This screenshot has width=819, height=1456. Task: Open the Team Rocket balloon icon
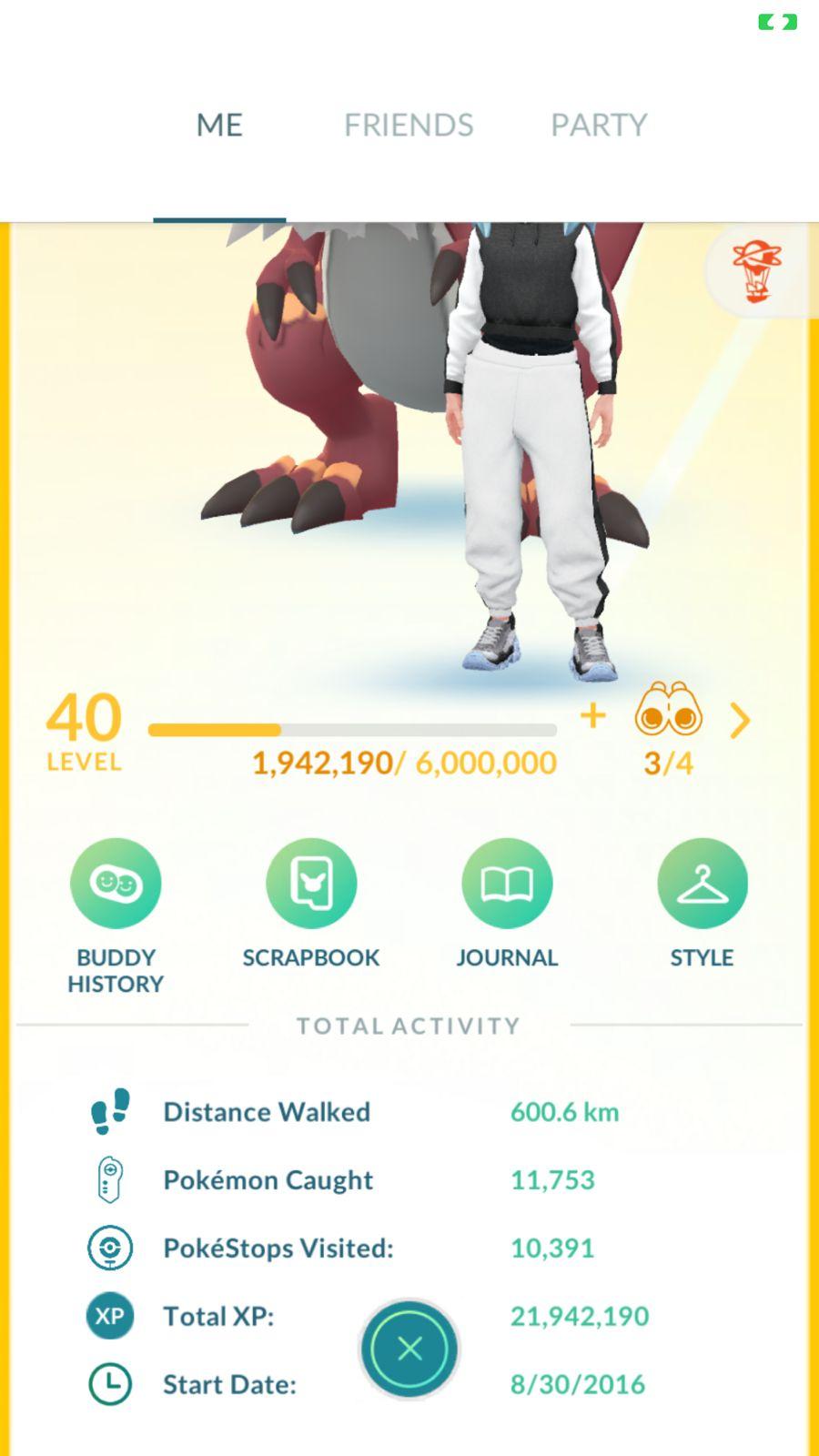(x=756, y=271)
